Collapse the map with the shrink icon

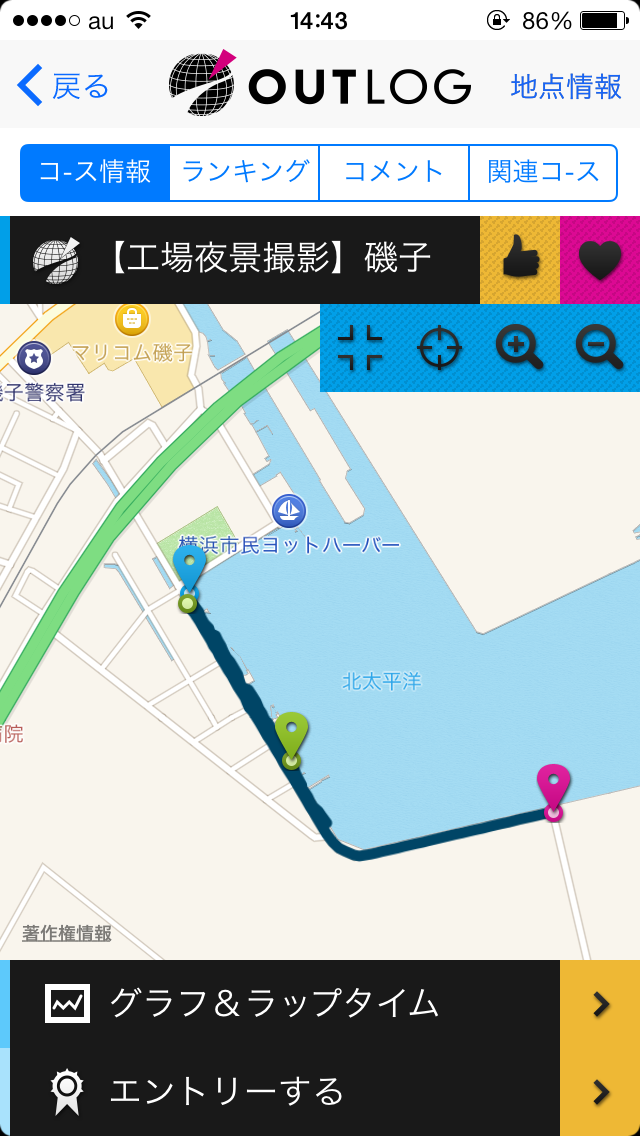pos(360,348)
